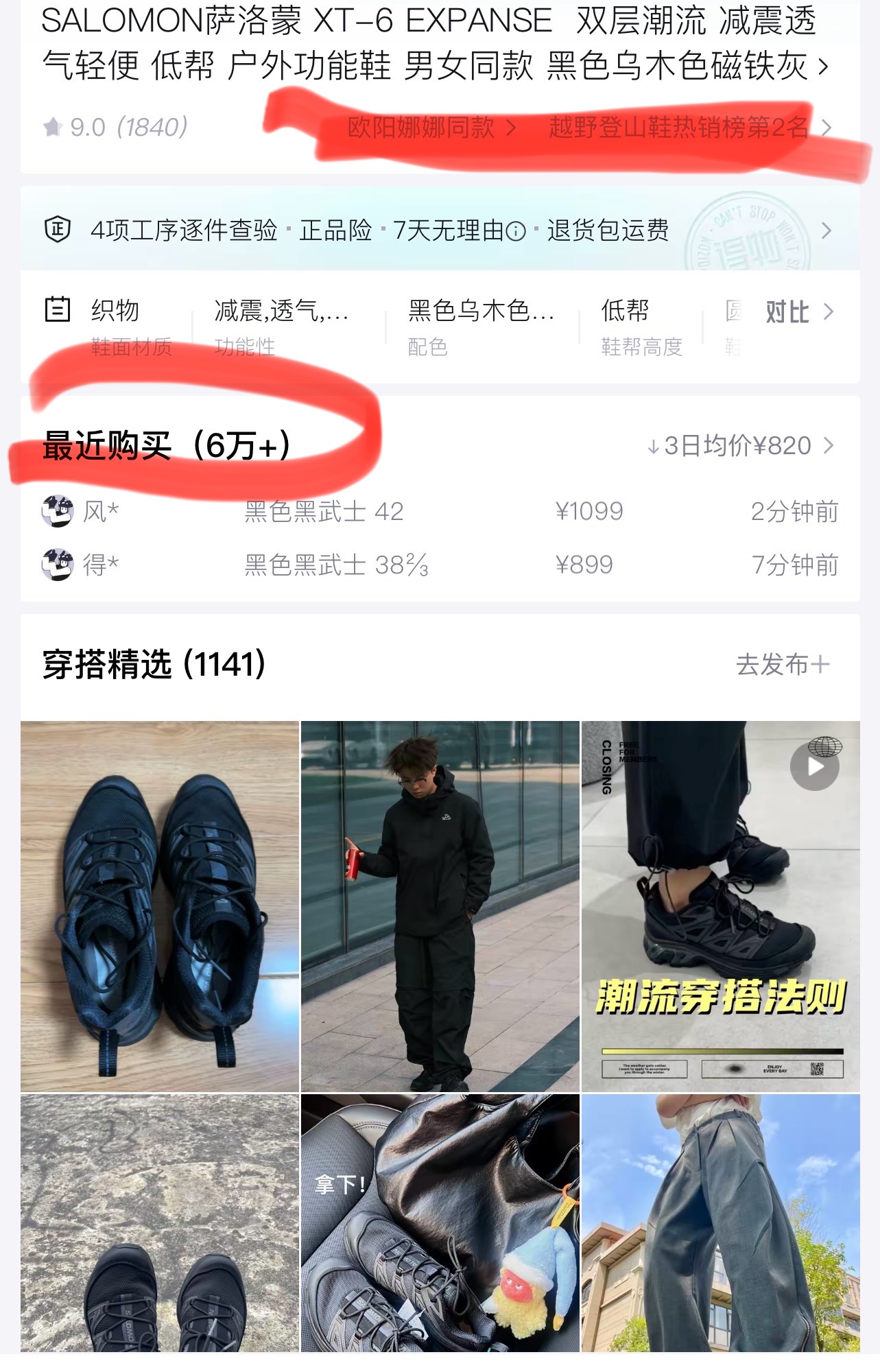Open the shoes on stone ground photo

(x=160, y=1222)
